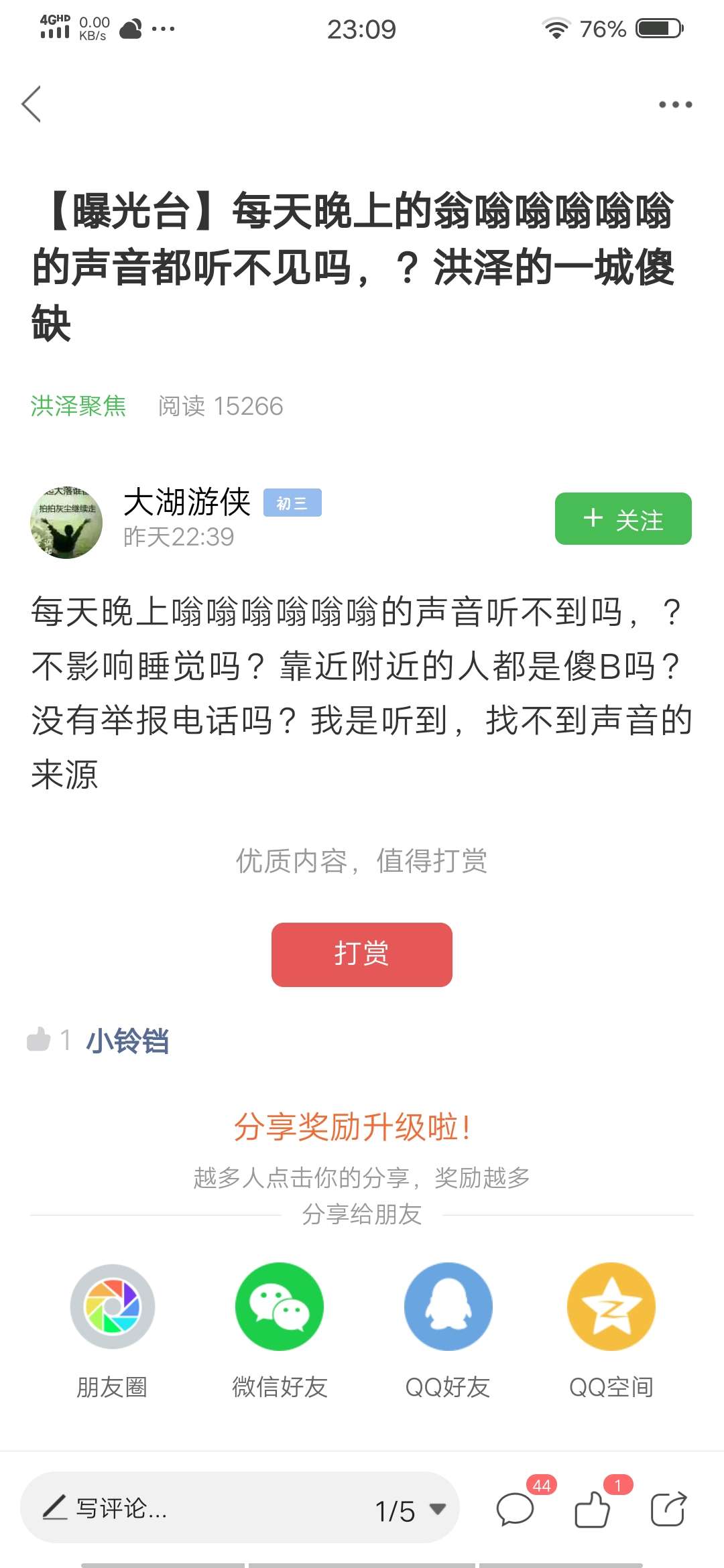Share to 微信好友
Viewport: 724px width, 1568px height.
280,1331
